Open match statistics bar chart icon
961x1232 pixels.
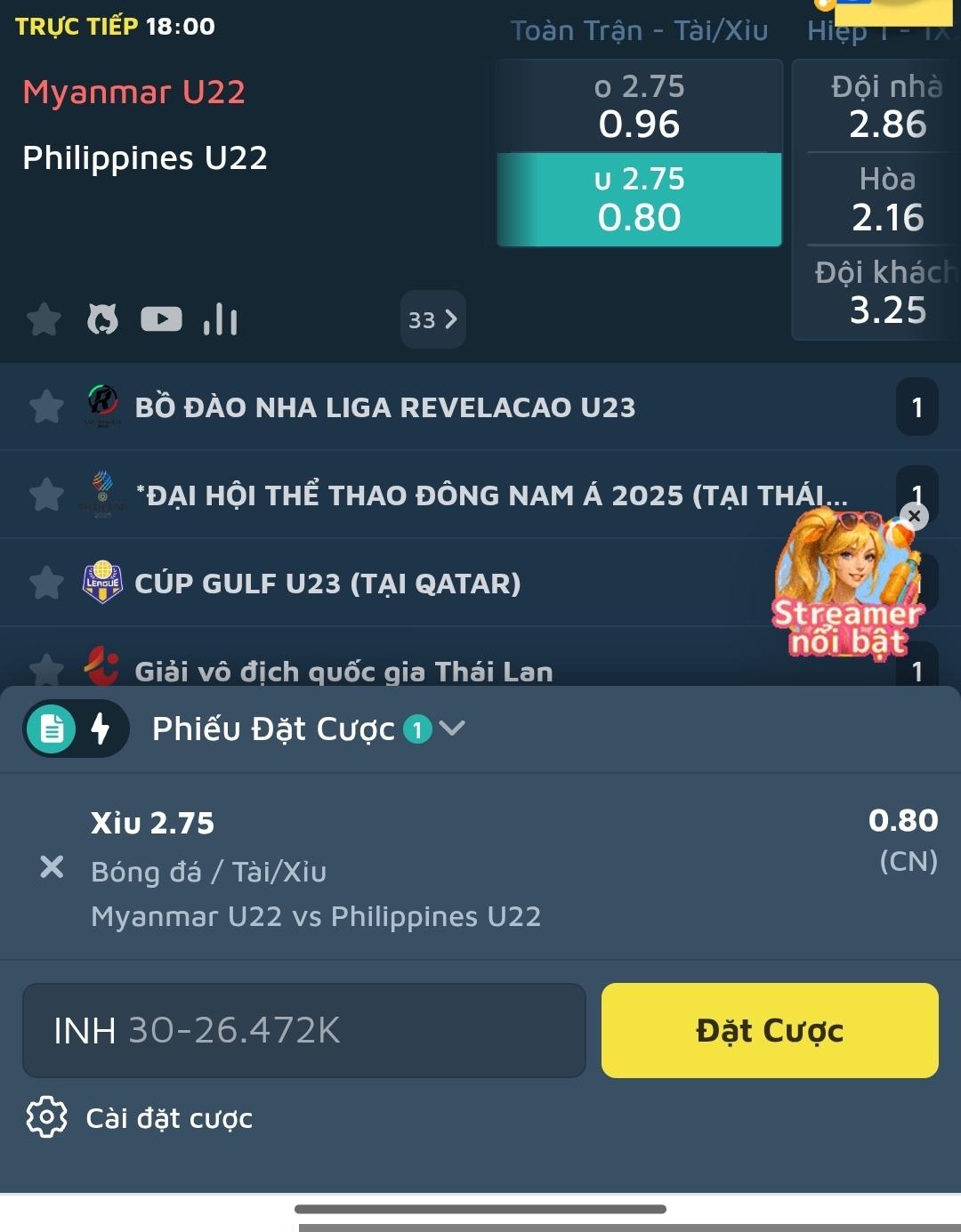[220, 319]
